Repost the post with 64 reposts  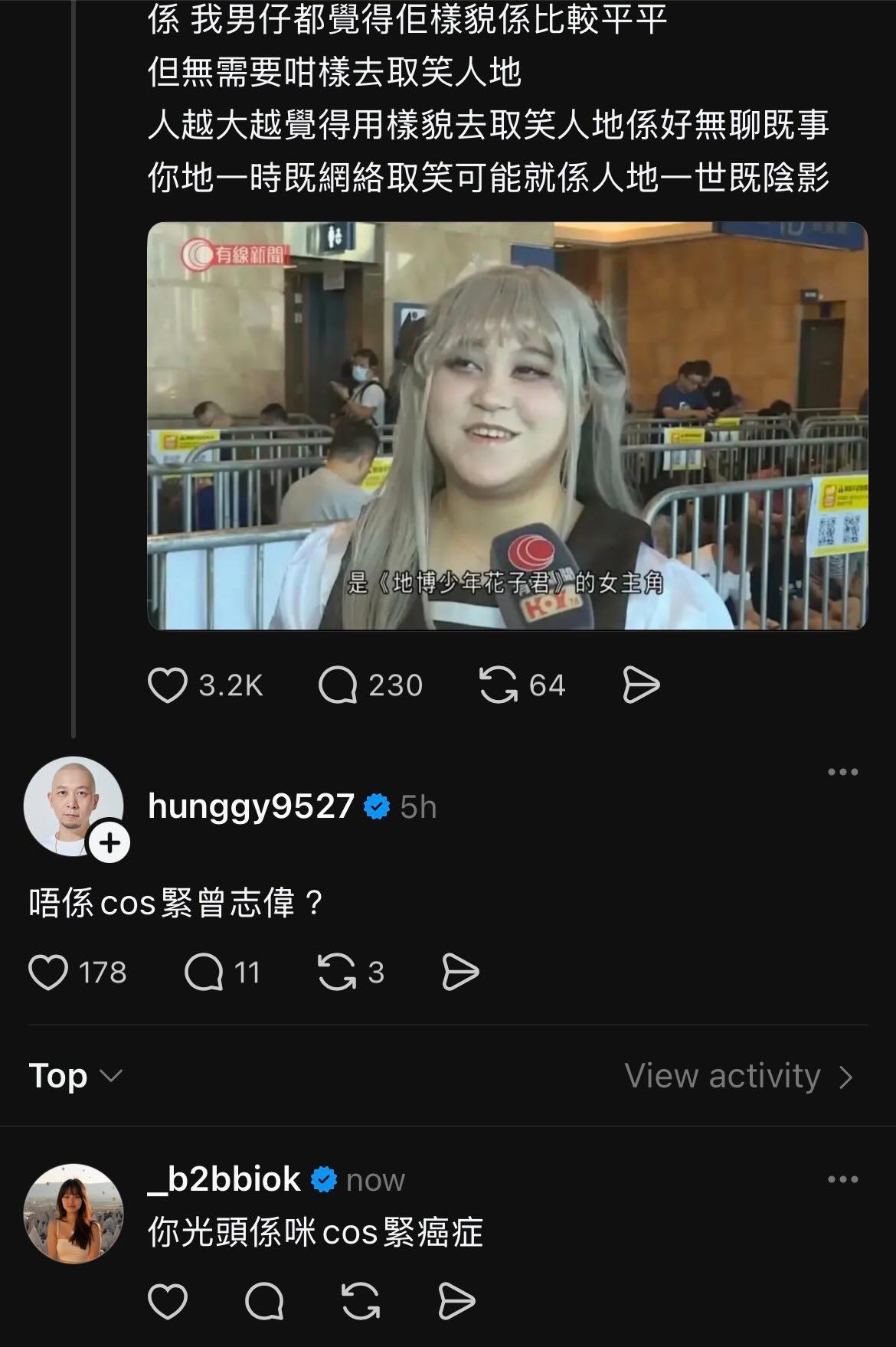click(499, 685)
